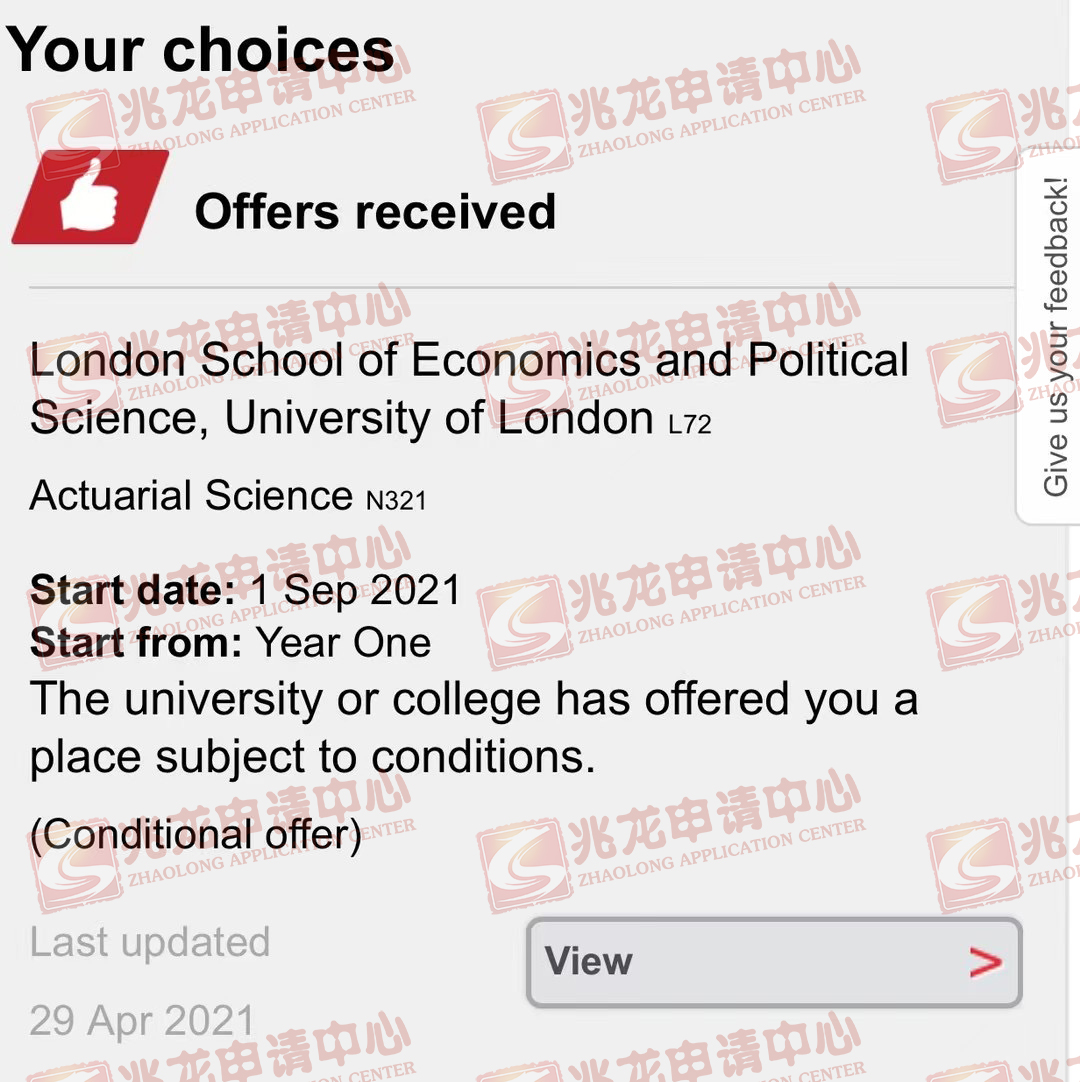
Task: Click the Actuarial Science course title
Action: tap(190, 495)
